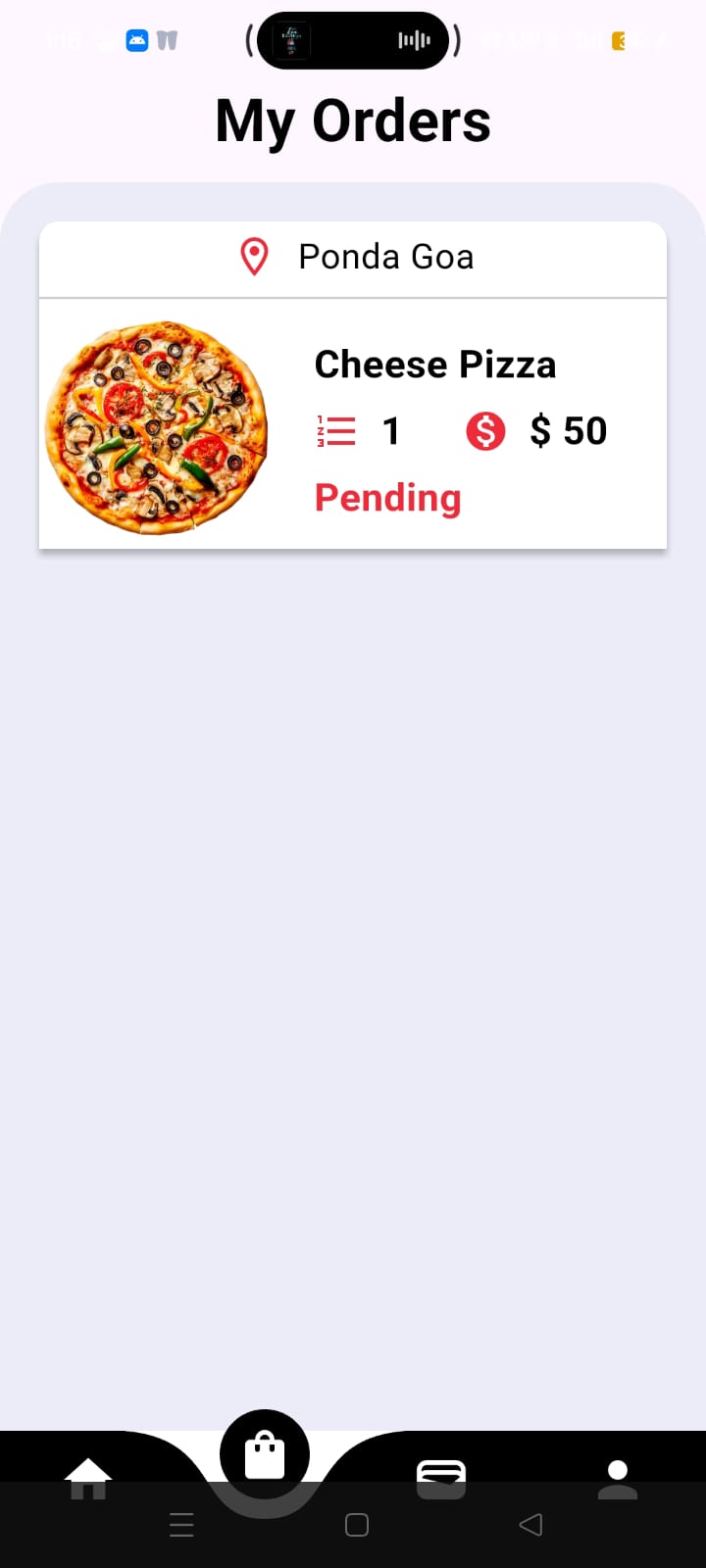Screen dimensions: 706x1568
Task: Open the profile tab
Action: [618, 1478]
